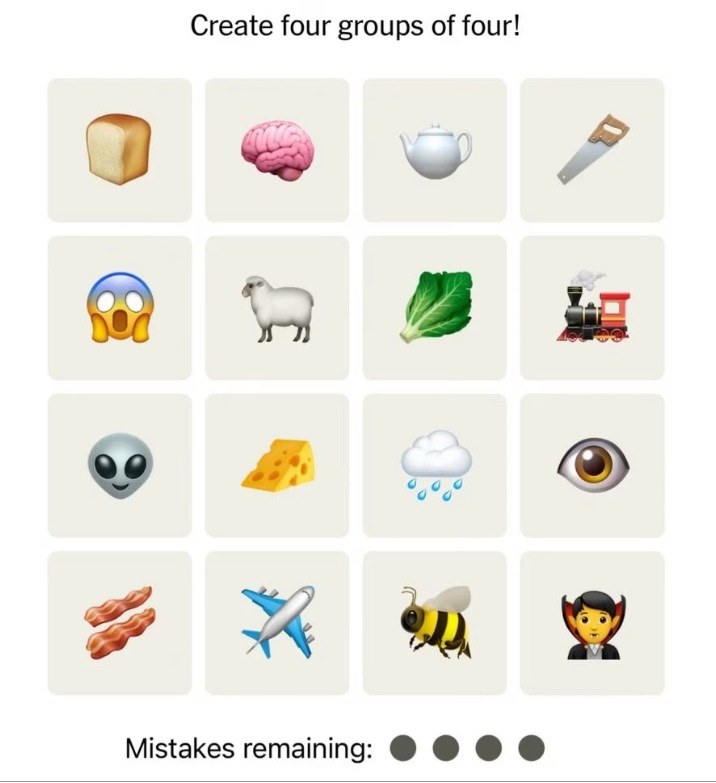716x783 pixels.
Task: Choose the hand saw tile
Action: 592,150
